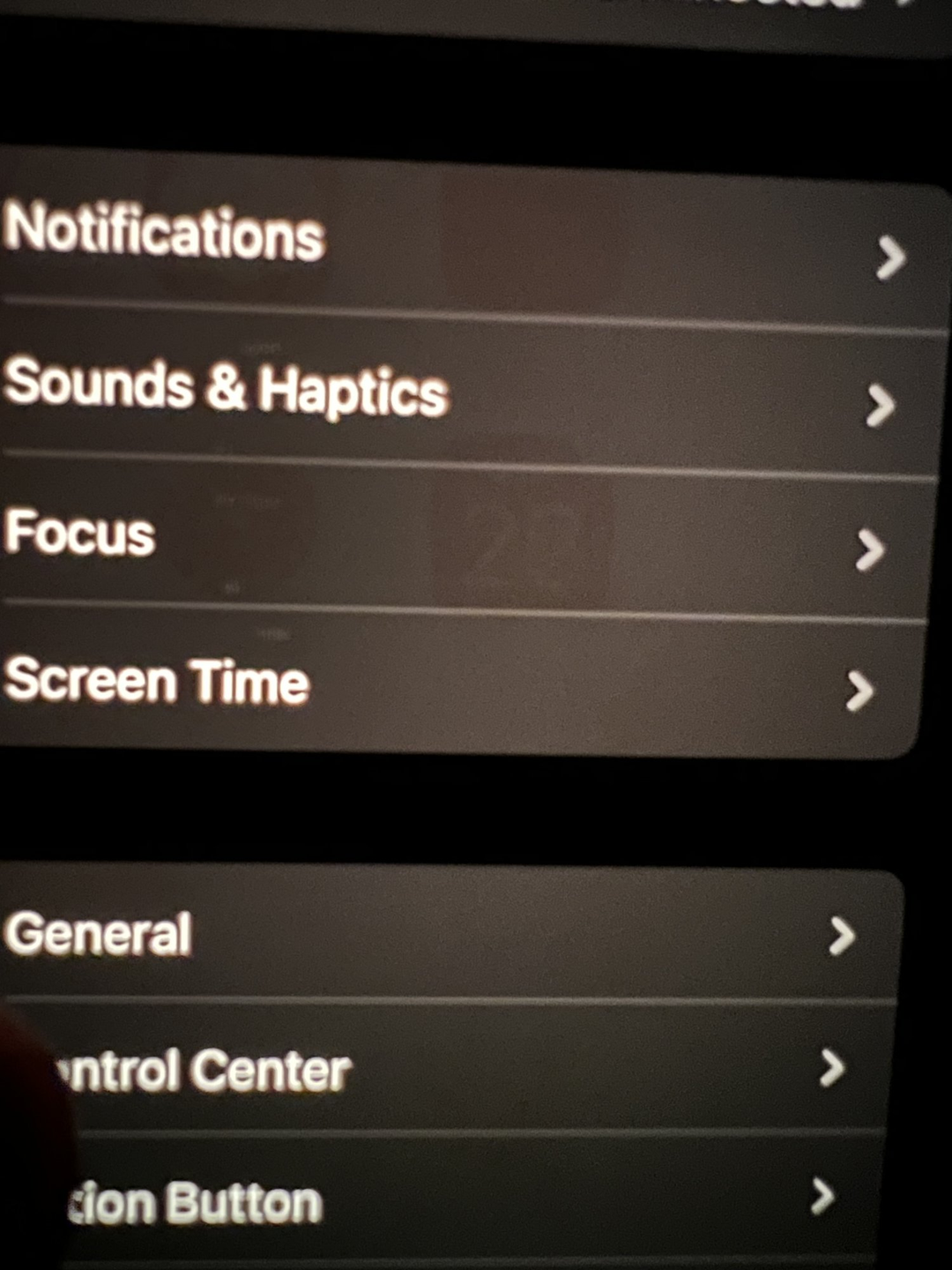Image resolution: width=952 pixels, height=1270 pixels.
Task: Open Screen Time
Action: (157, 681)
